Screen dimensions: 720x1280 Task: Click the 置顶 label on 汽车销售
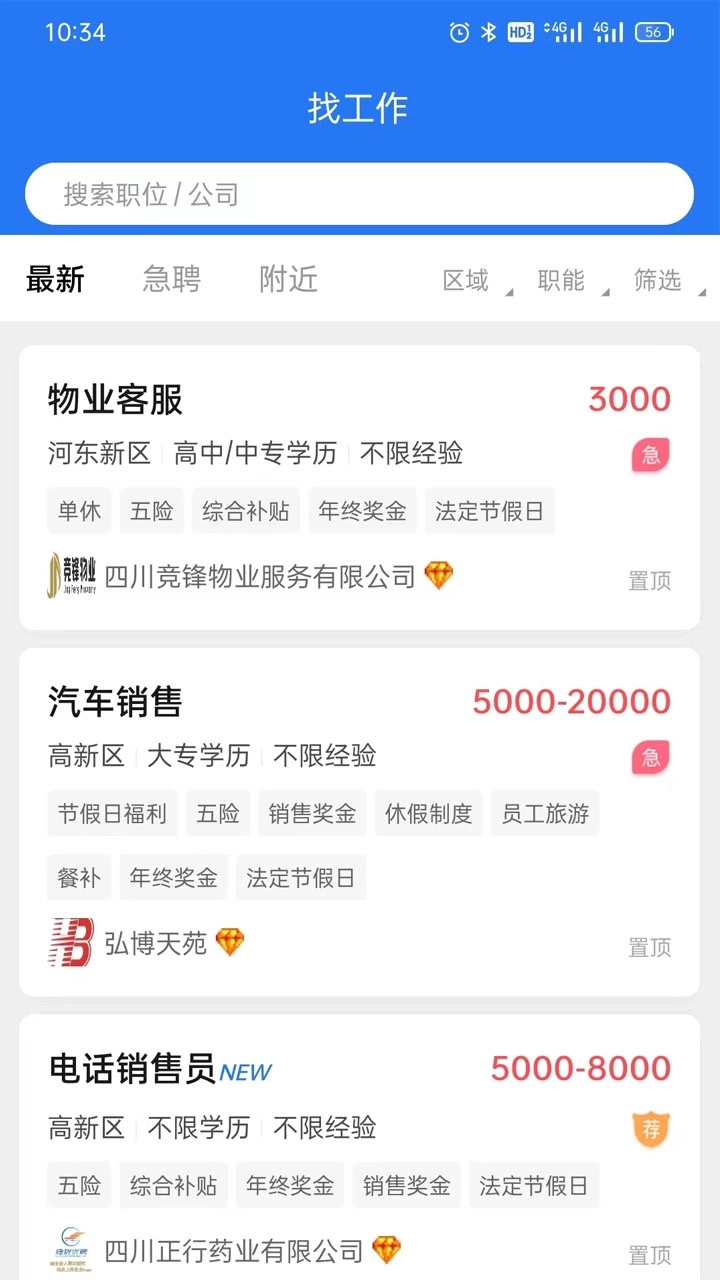pyautogui.click(x=650, y=946)
